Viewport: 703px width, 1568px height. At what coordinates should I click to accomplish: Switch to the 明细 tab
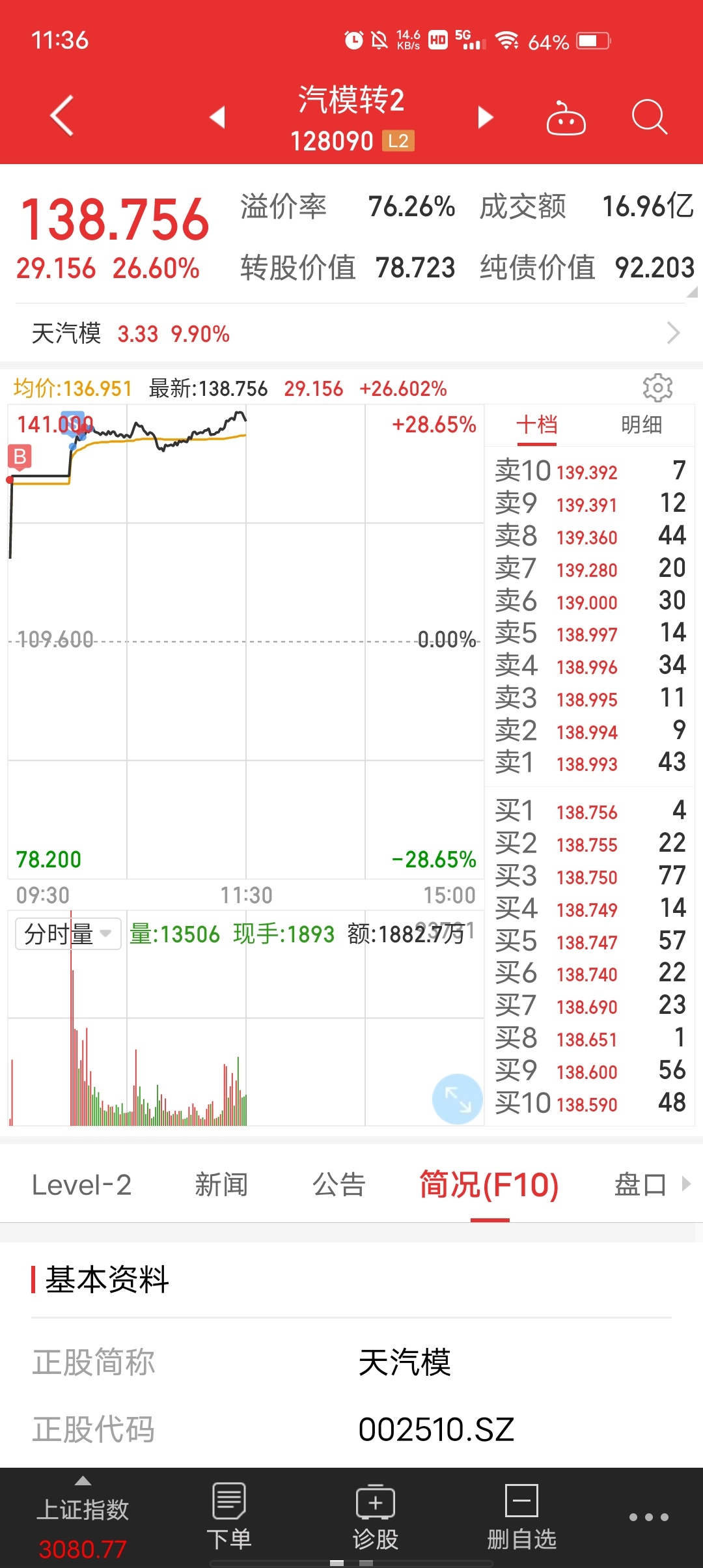pos(641,425)
